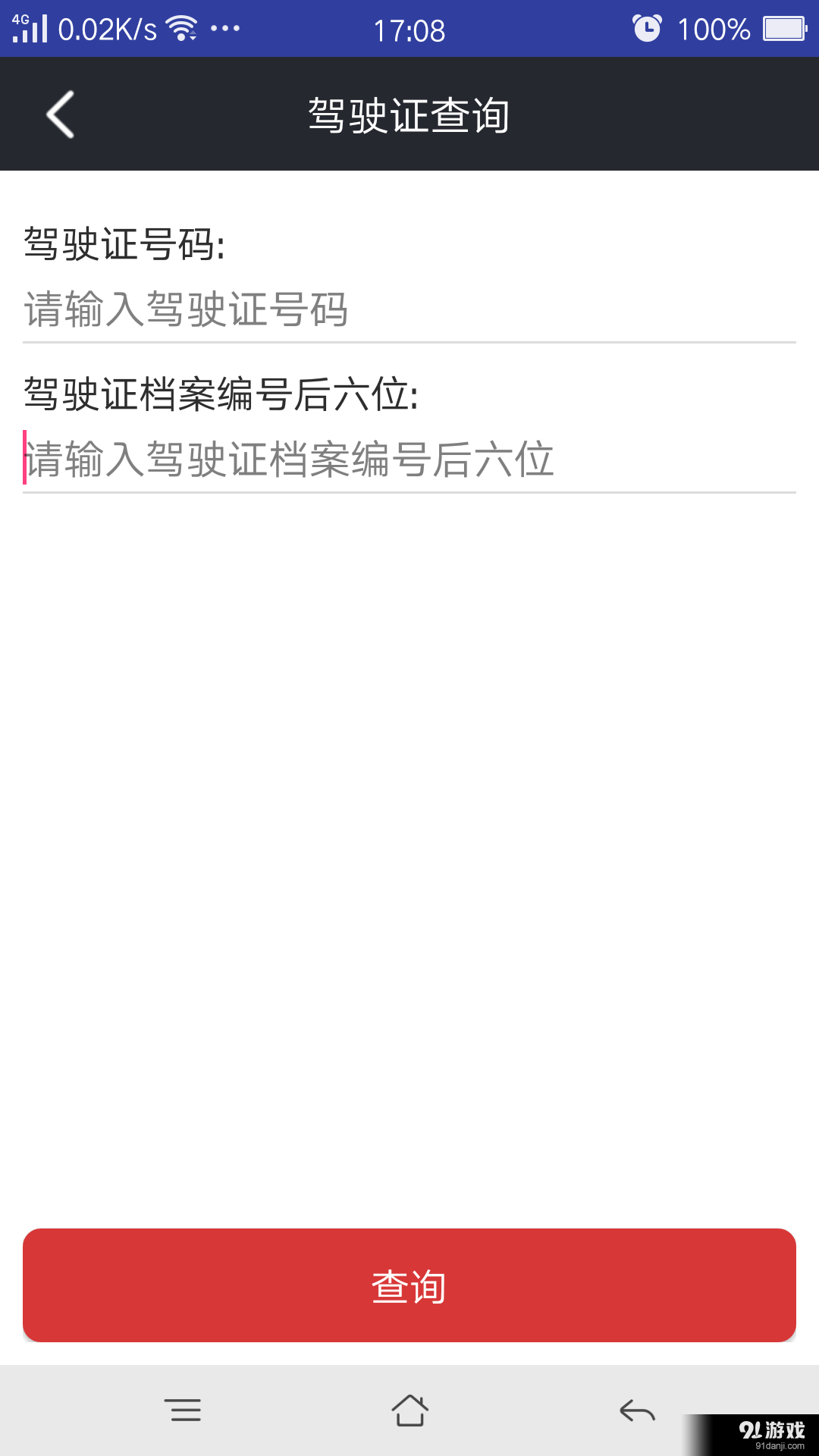Screen dimensions: 819x1456
Task: Tap the battery icon in the status bar
Action: coord(783,28)
